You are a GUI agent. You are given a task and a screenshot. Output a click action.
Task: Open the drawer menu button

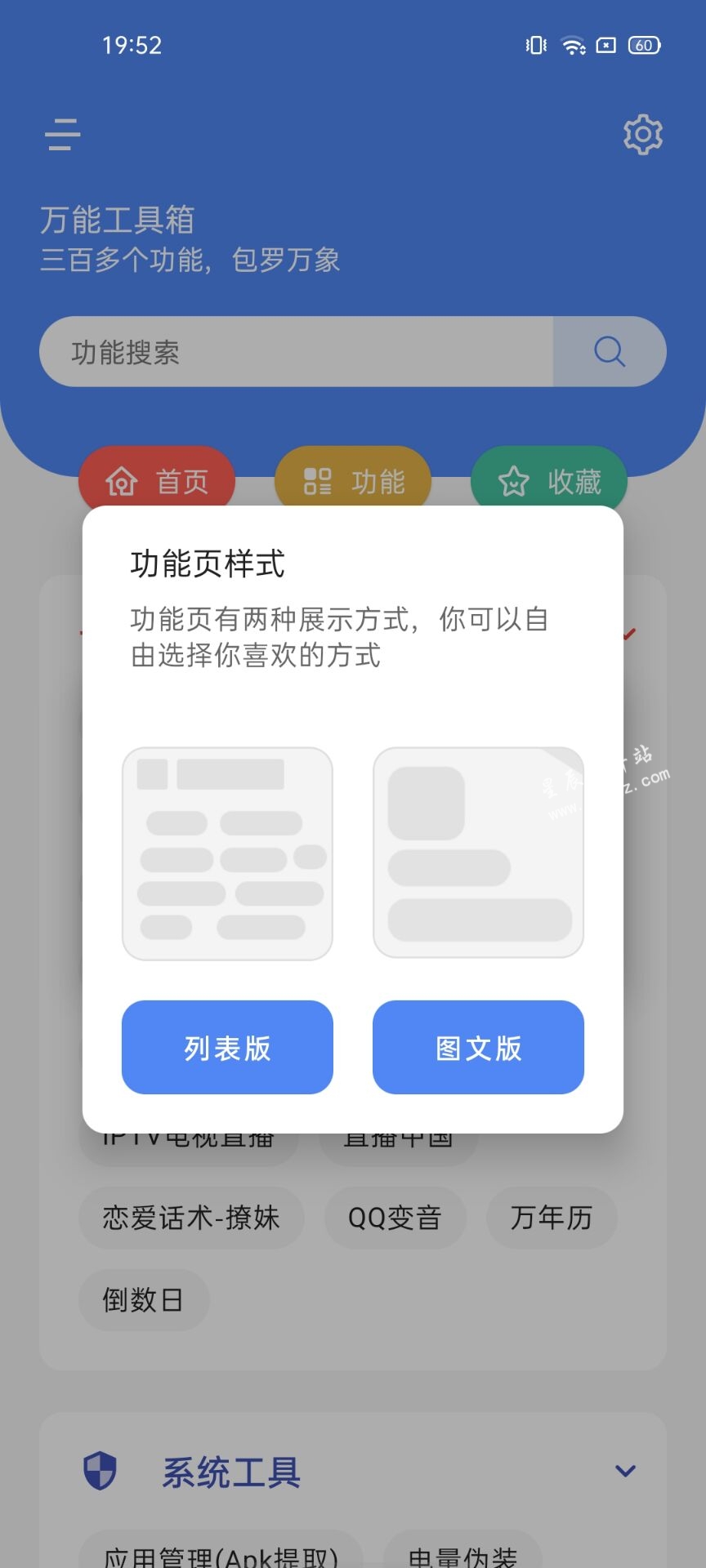[63, 135]
